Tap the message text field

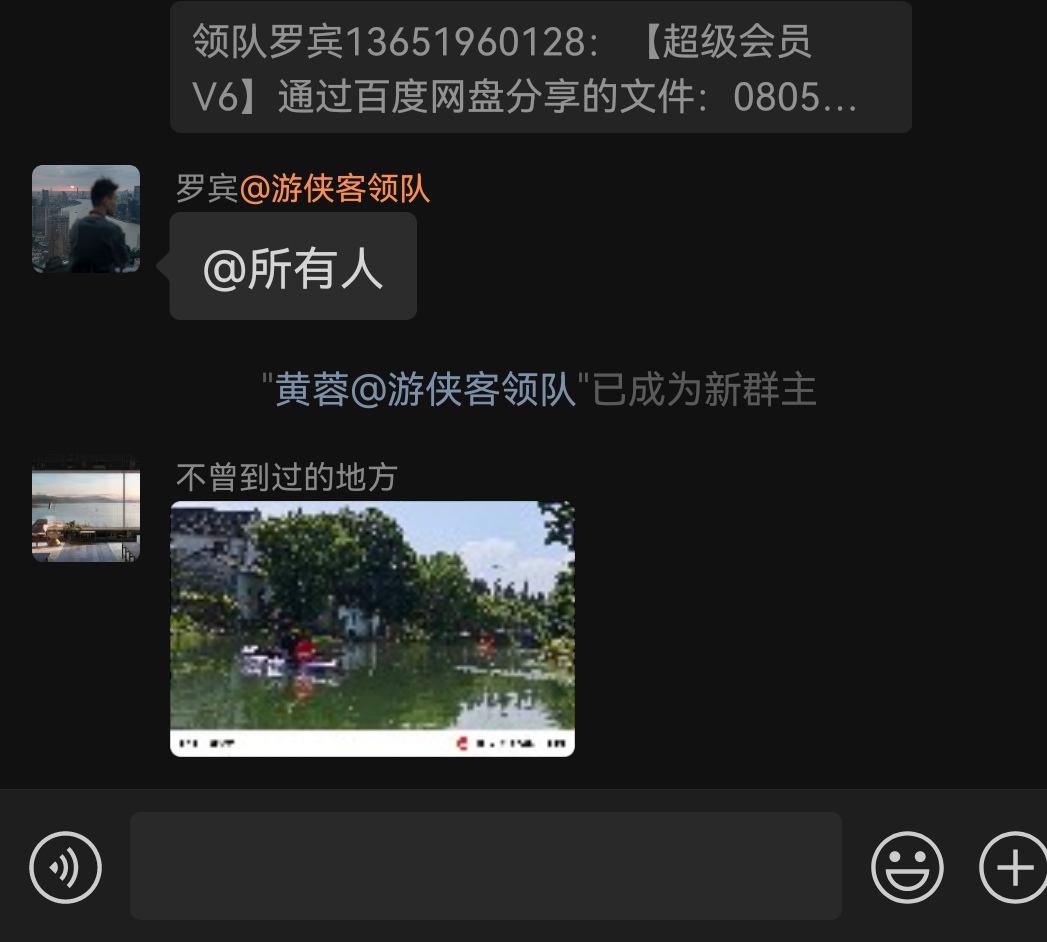point(485,866)
